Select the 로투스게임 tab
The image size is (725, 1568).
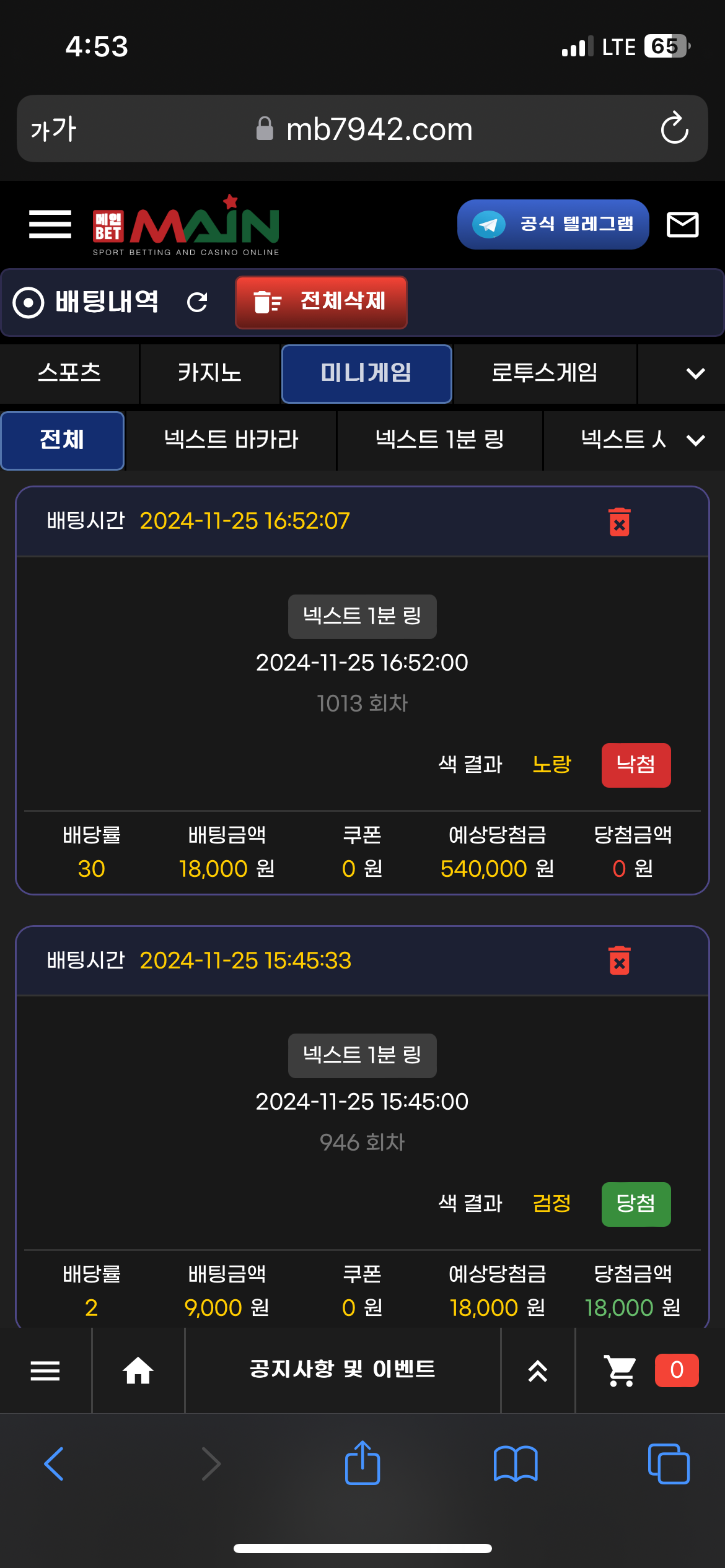pyautogui.click(x=544, y=373)
